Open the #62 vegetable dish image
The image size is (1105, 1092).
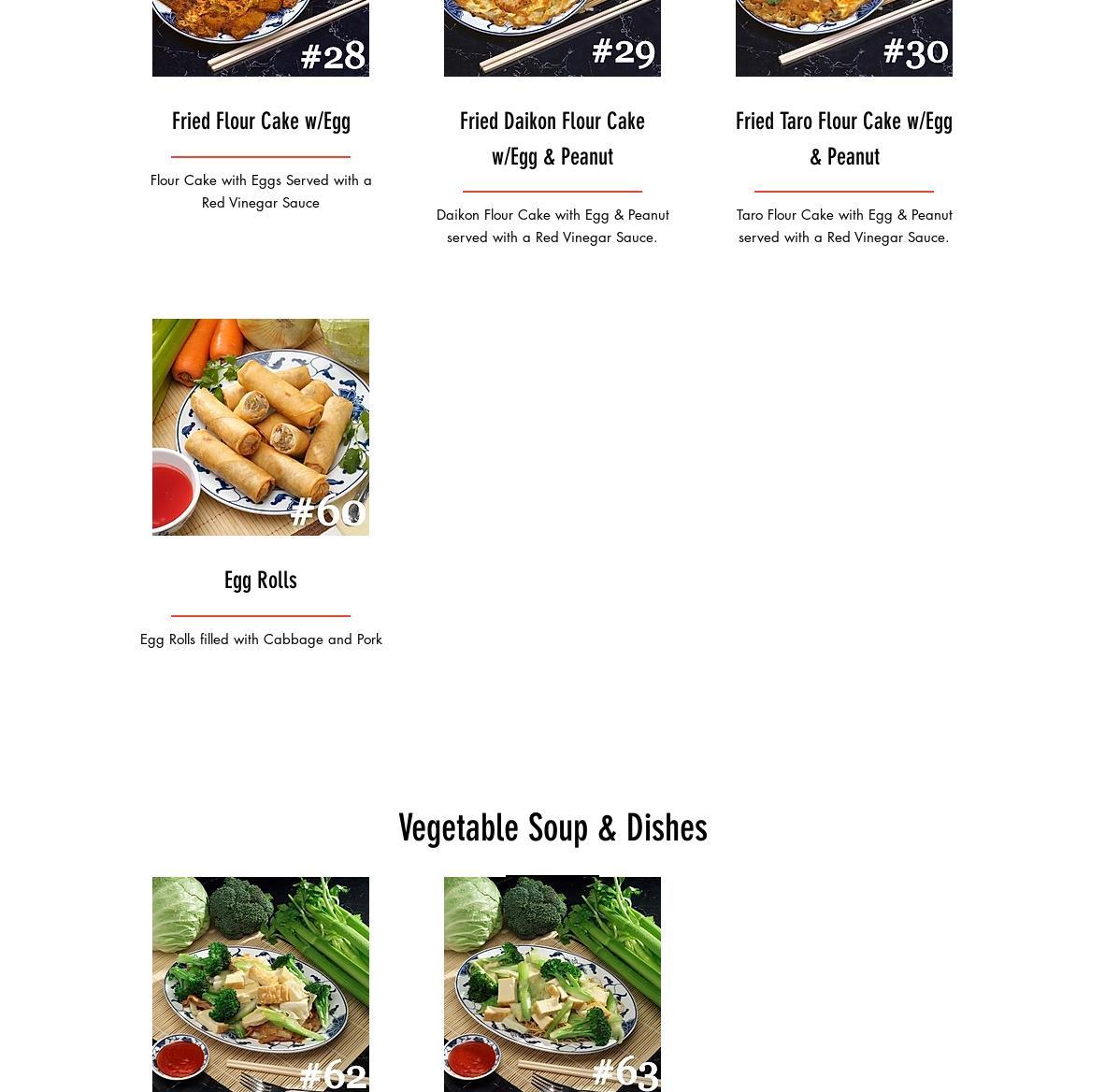pos(260,984)
